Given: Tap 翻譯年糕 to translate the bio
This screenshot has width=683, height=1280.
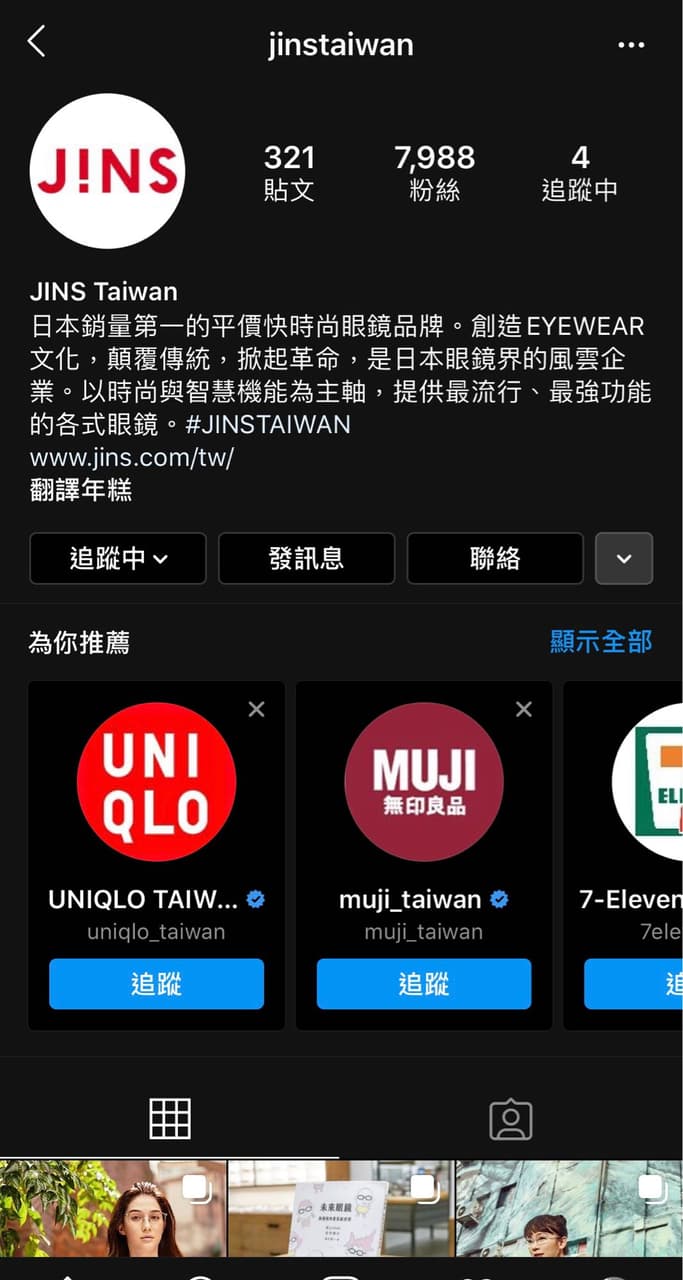Looking at the screenshot, I should click(x=81, y=490).
